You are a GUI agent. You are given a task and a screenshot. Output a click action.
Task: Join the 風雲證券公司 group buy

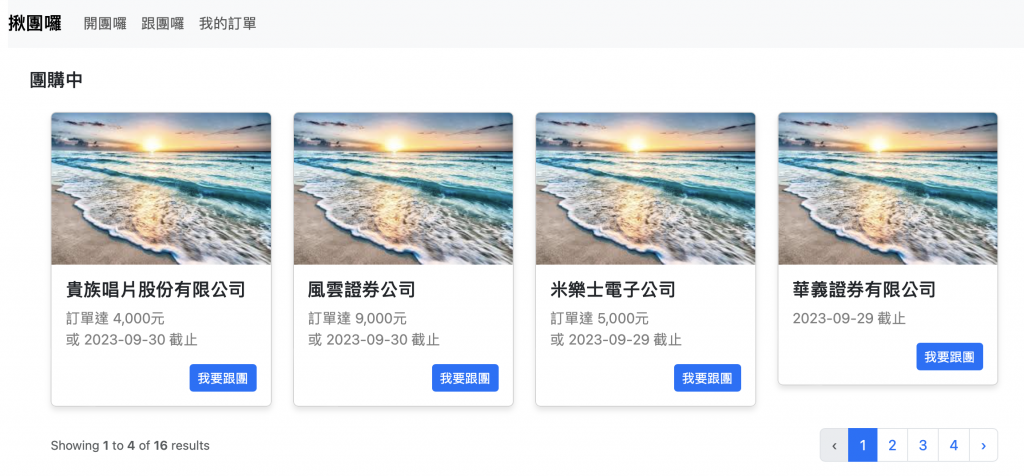465,378
